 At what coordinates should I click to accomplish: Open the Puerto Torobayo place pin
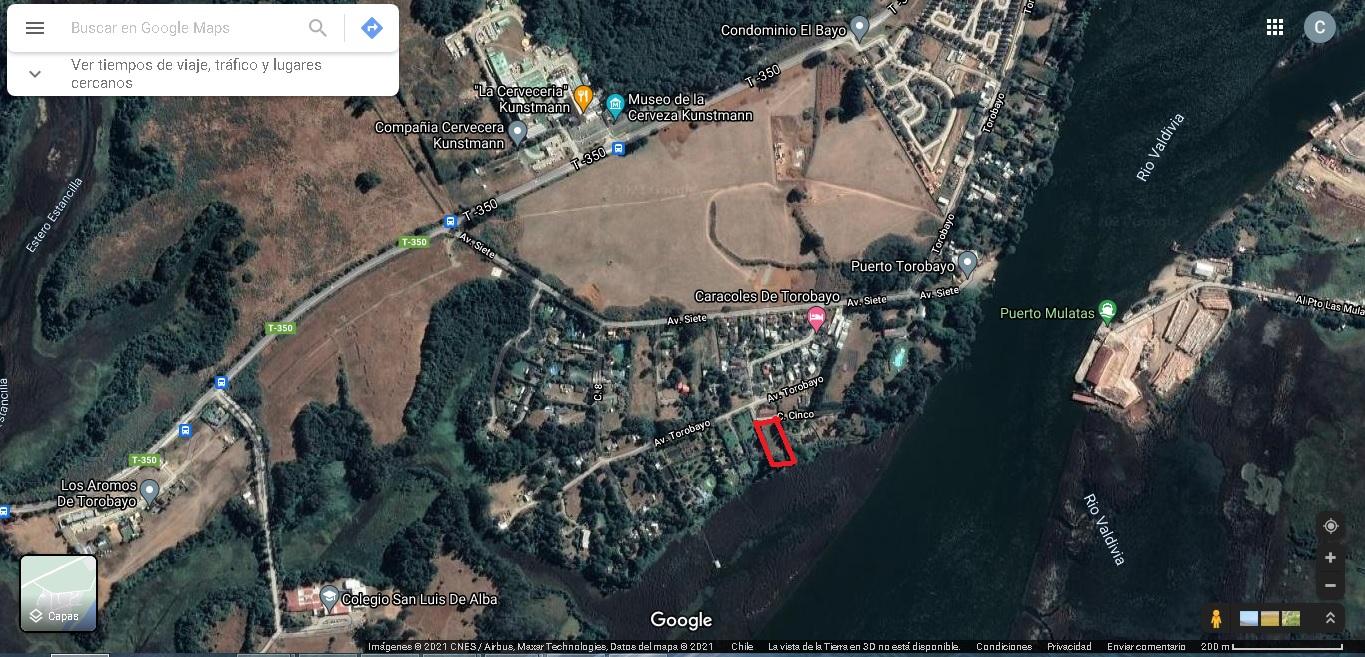tap(967, 263)
